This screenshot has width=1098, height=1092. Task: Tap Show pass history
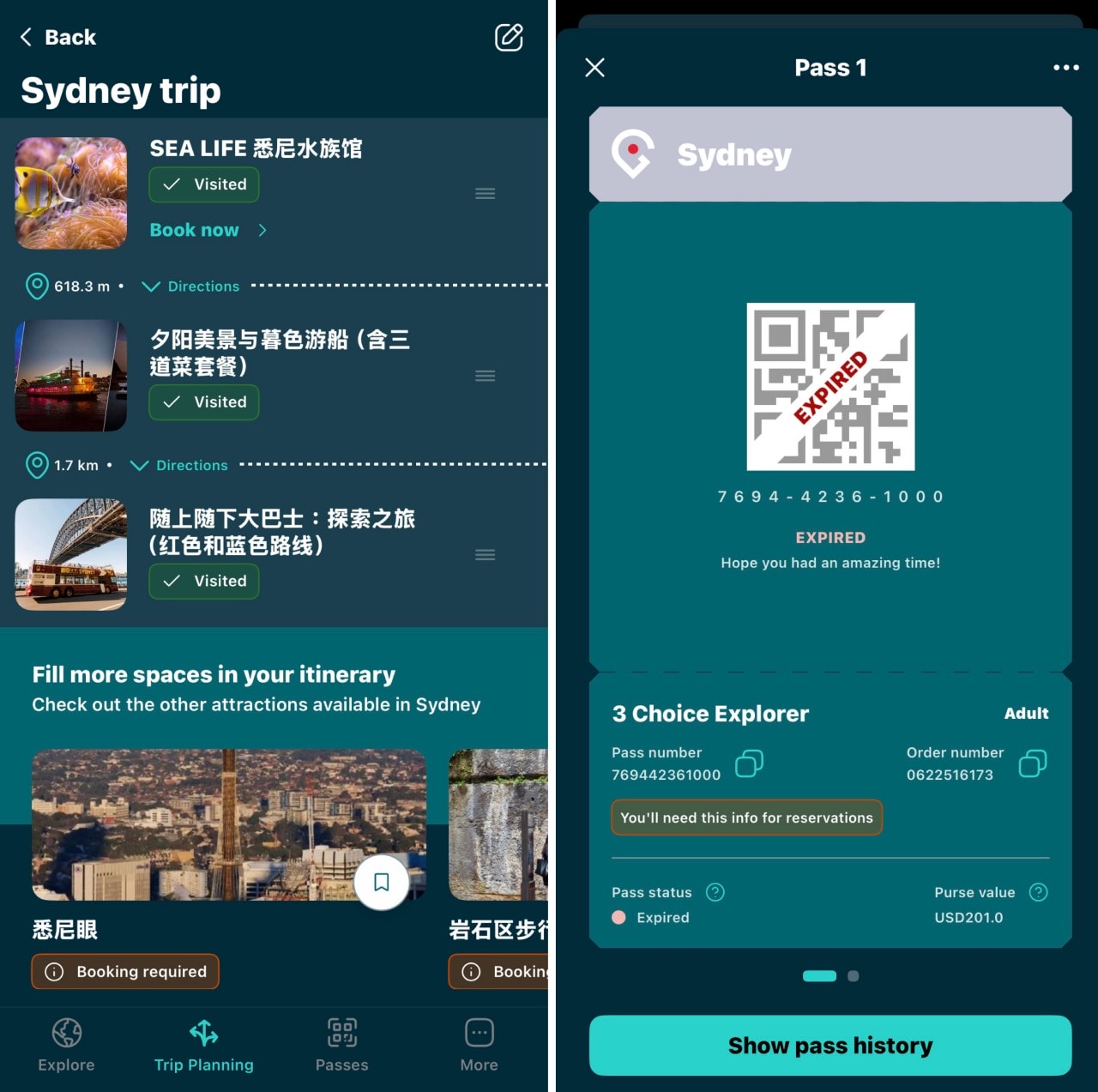point(830,1045)
